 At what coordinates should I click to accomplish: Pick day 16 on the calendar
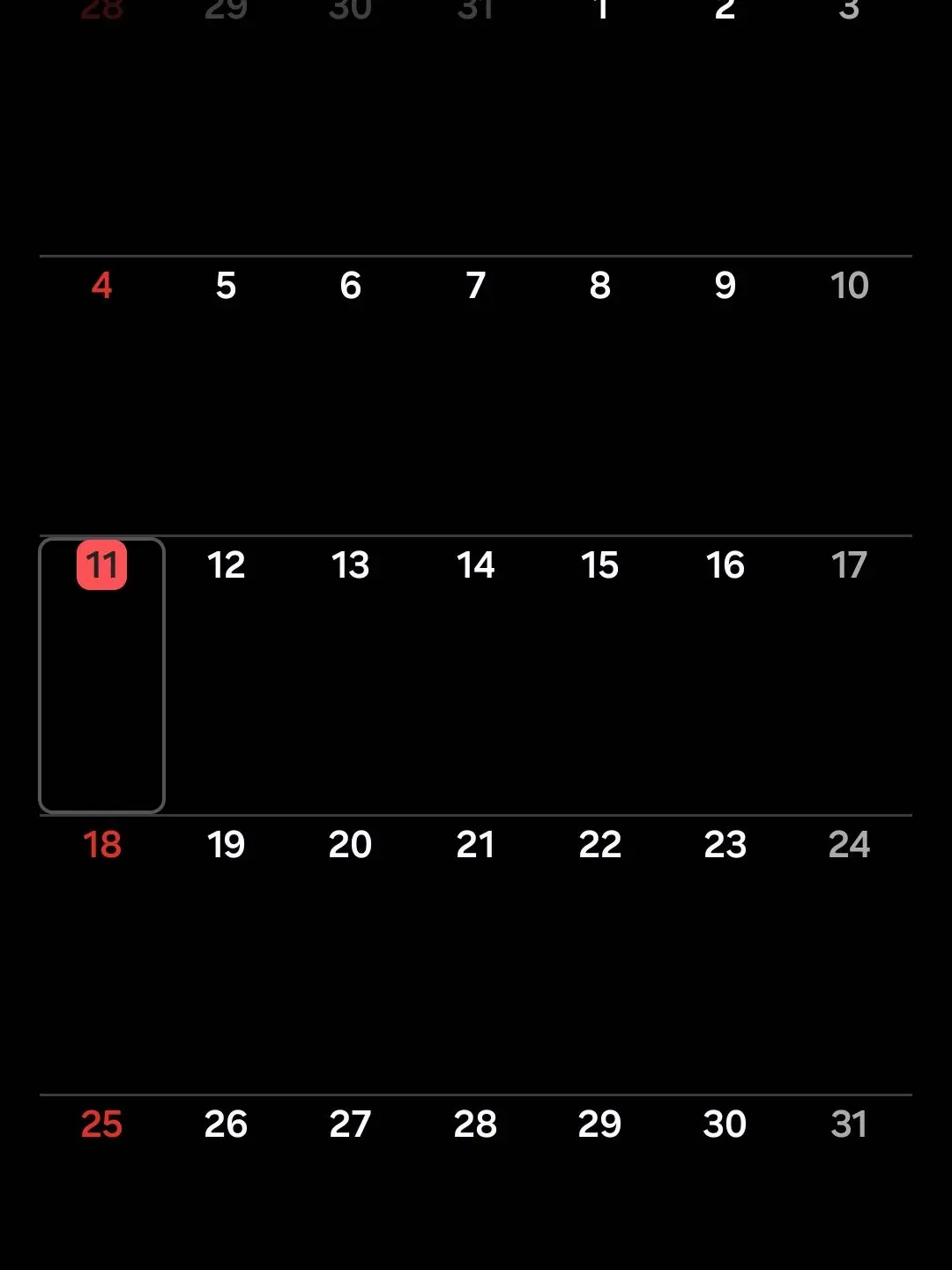(725, 565)
